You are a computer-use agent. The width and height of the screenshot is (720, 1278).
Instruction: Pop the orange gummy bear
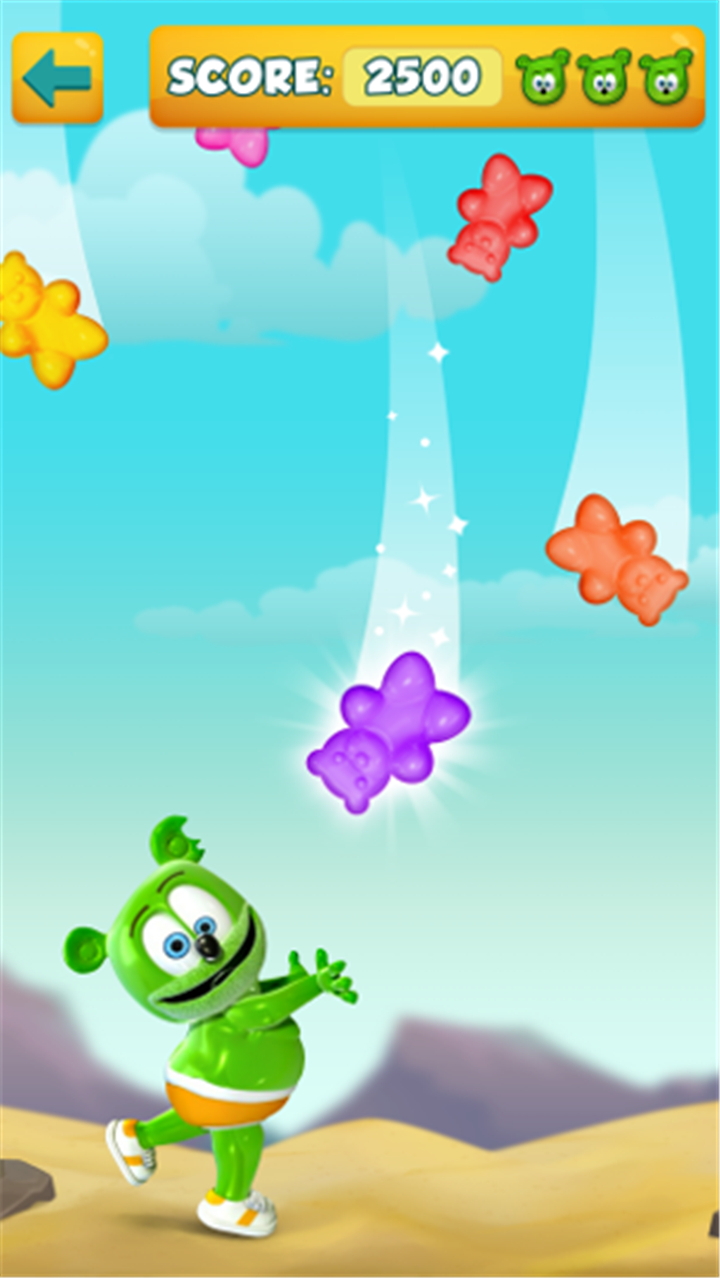[x=616, y=560]
